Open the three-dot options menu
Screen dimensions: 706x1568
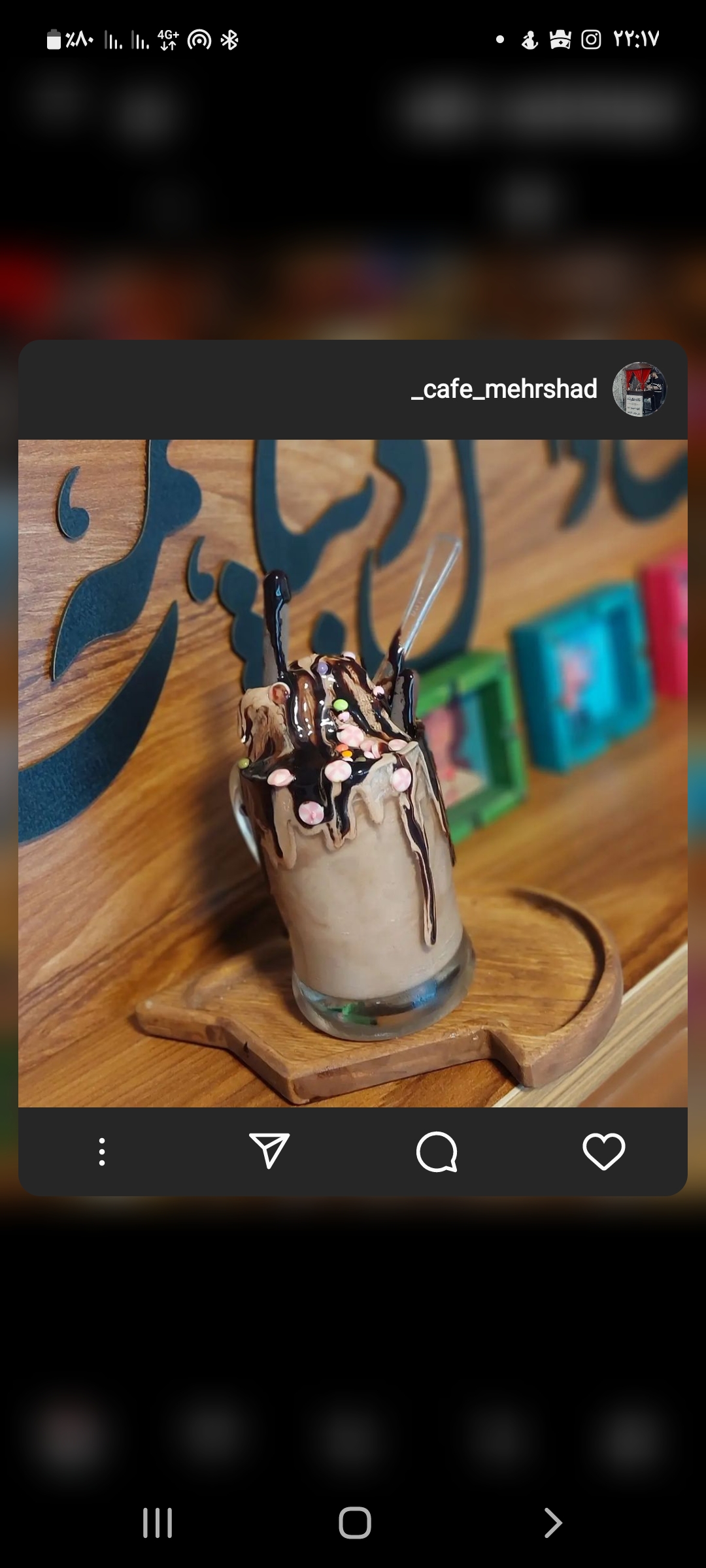(102, 1151)
